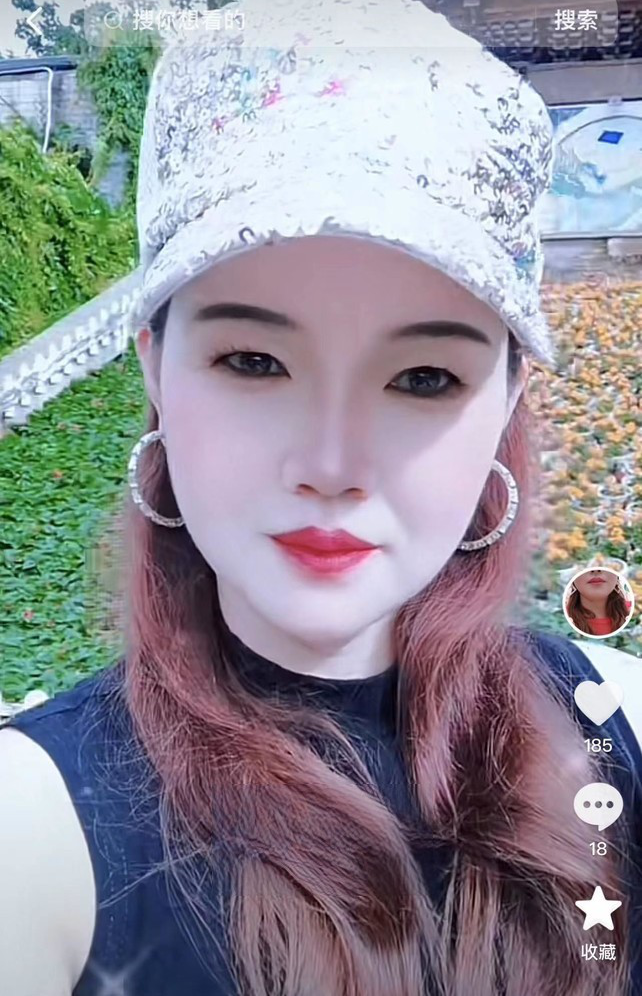This screenshot has width=642, height=996.
Task: Go back using the top arrow
Action: click(34, 19)
